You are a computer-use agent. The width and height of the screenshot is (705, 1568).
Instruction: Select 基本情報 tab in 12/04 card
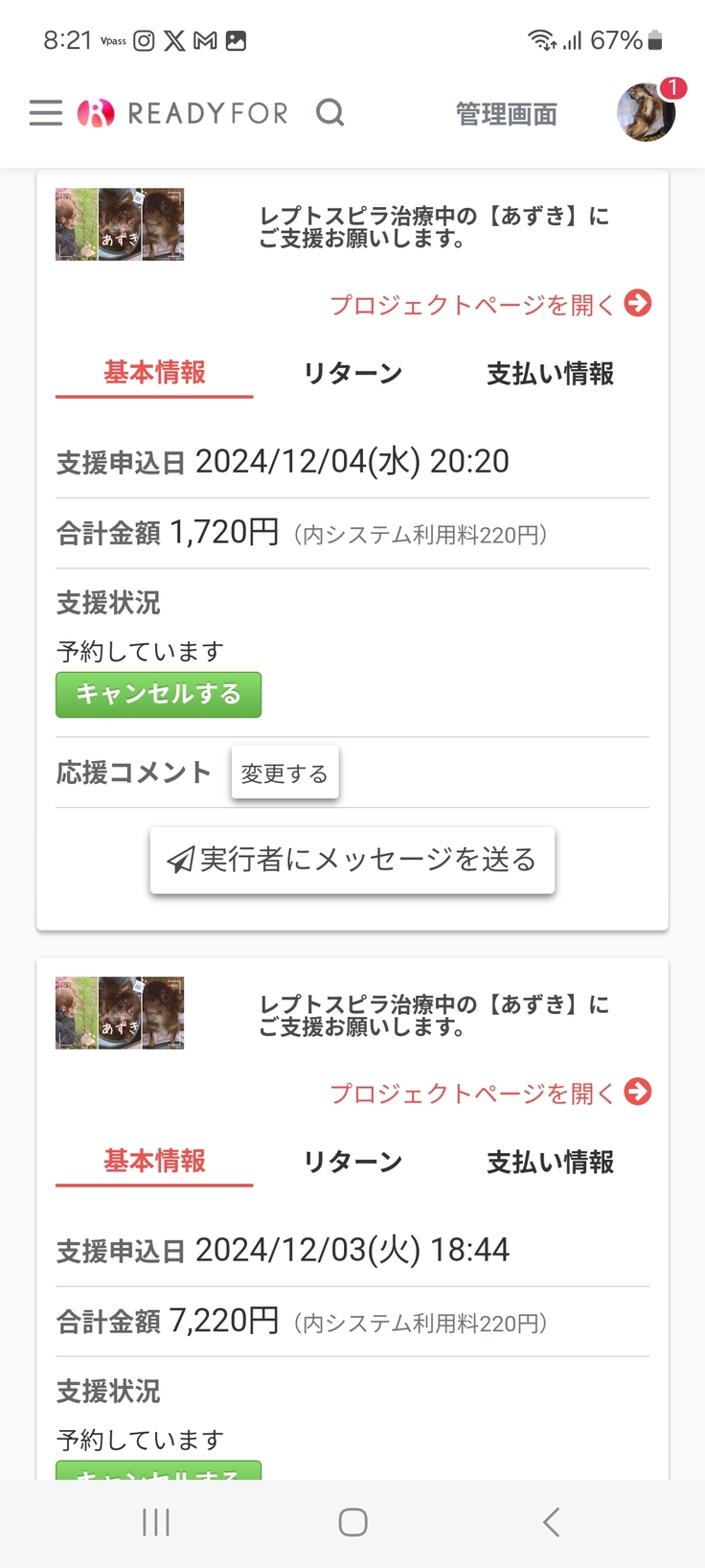154,372
